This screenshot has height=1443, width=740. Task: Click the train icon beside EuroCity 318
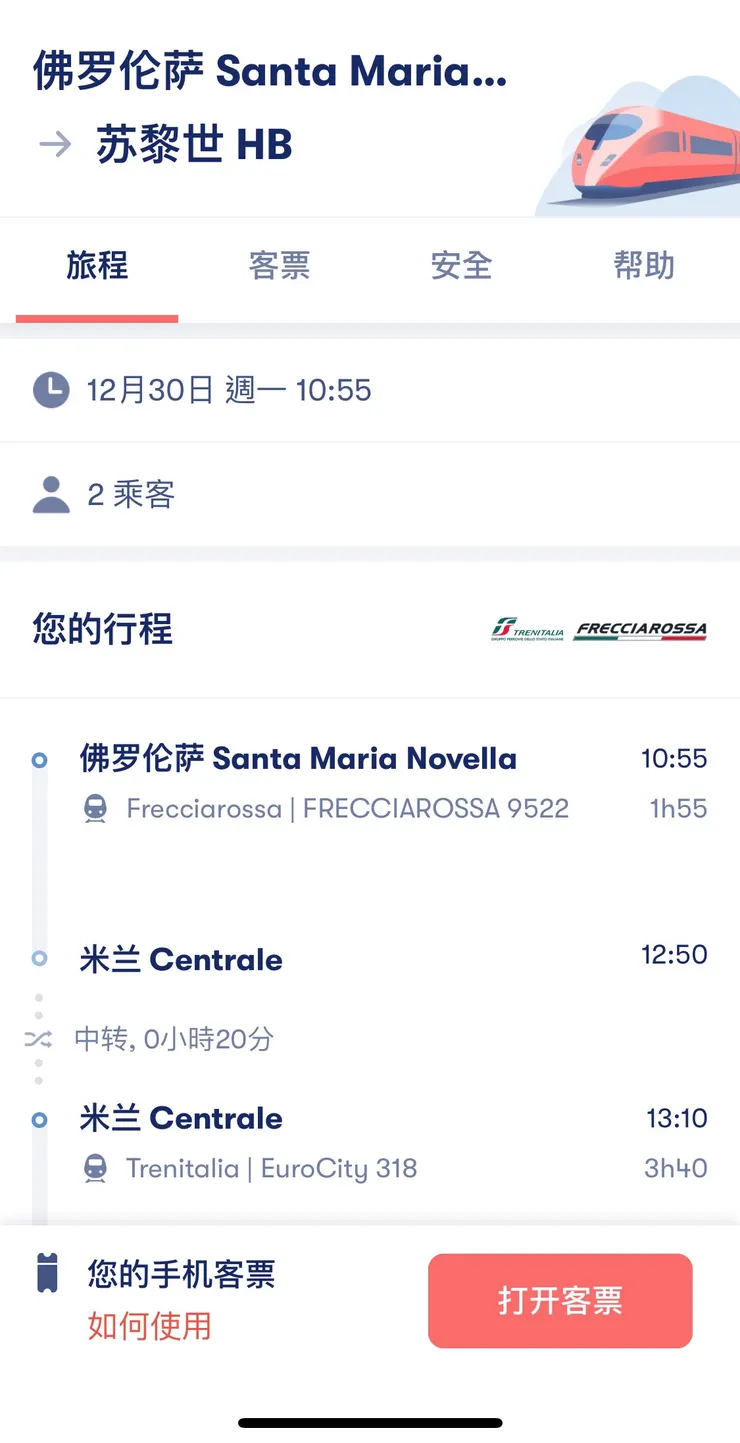(x=95, y=1168)
